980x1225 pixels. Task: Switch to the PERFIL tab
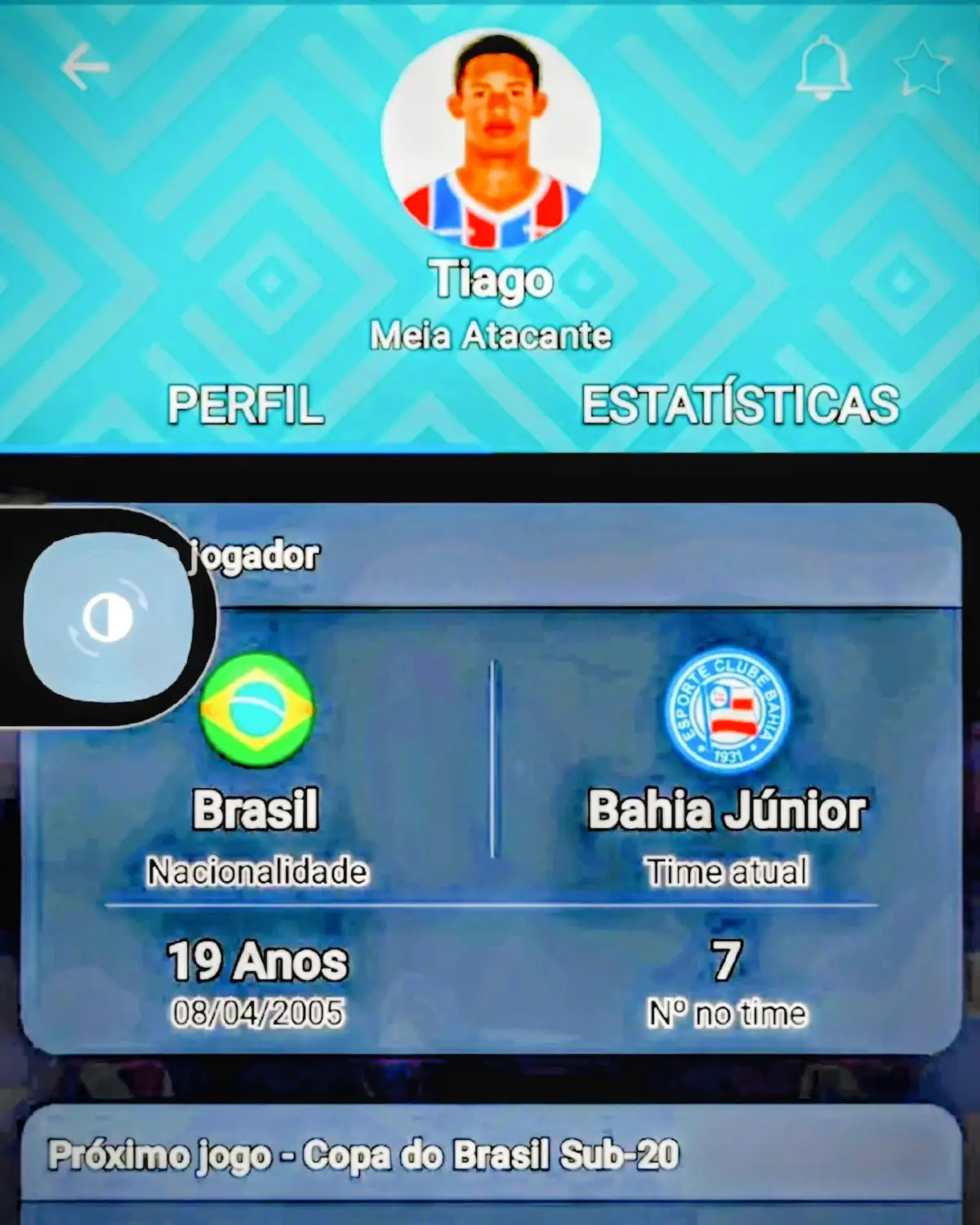(x=245, y=404)
